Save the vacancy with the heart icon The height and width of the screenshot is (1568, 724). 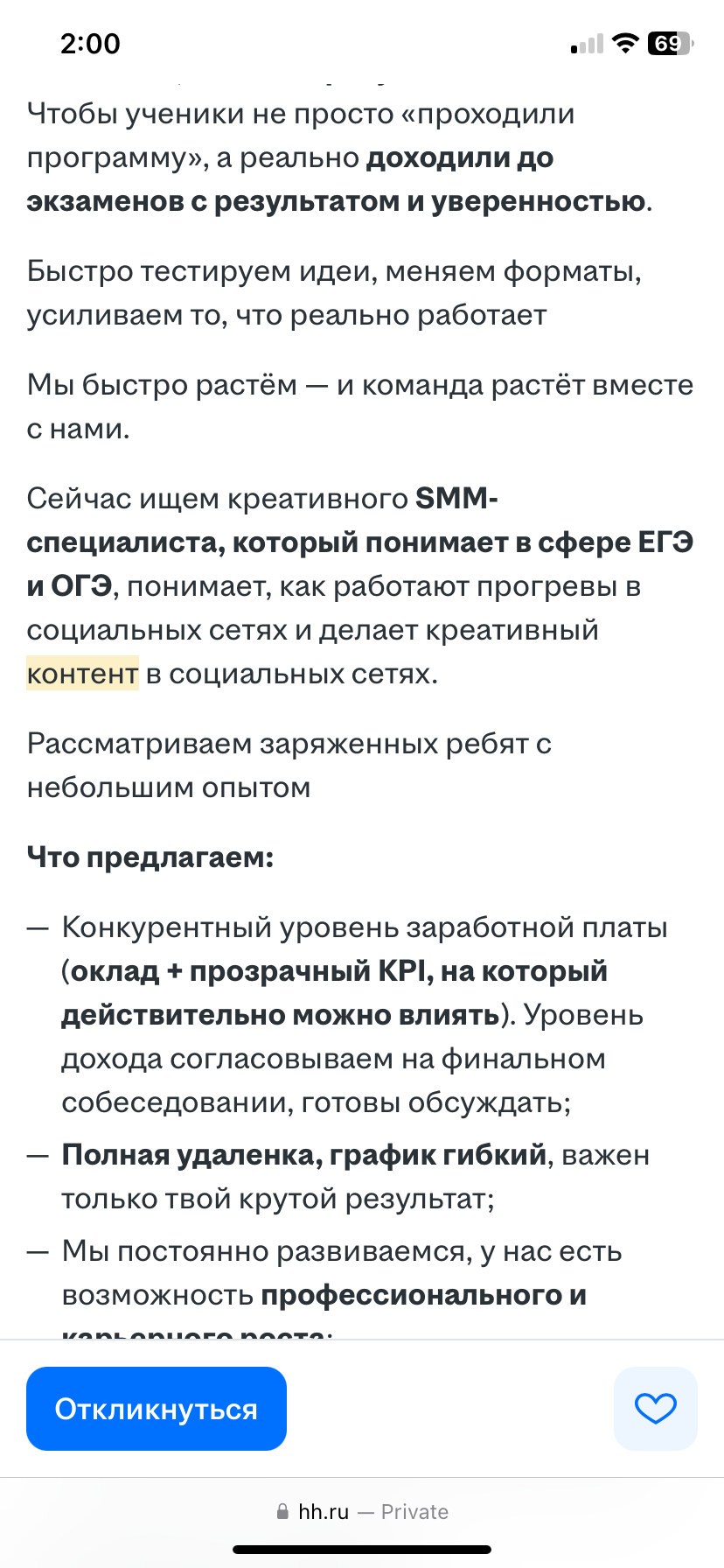(x=655, y=1409)
